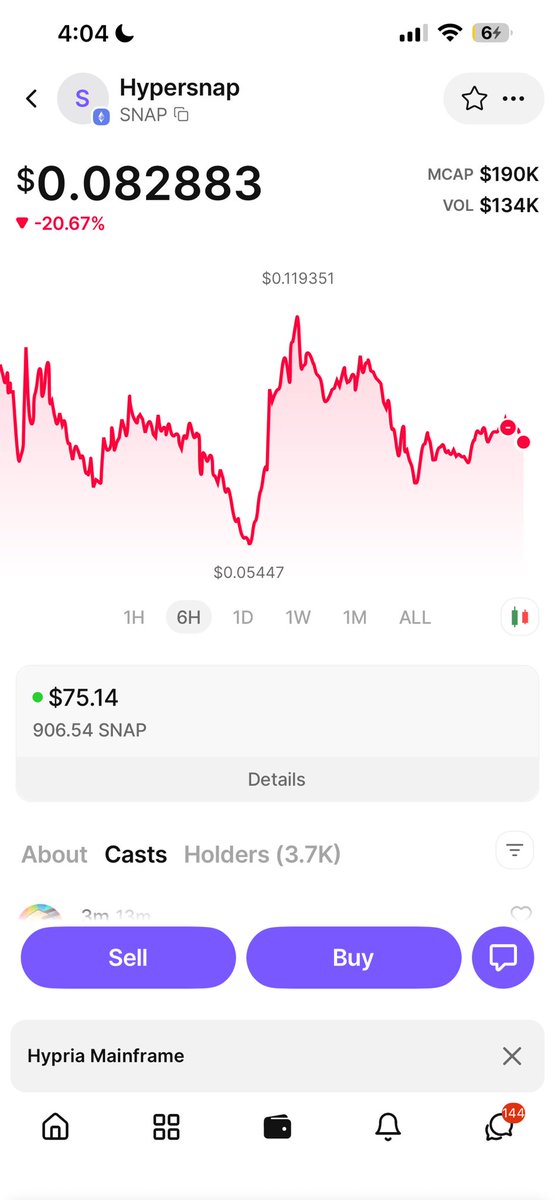Viewport: 555px width, 1200px height.
Task: Switch chart to 1D range
Action: pos(243,617)
